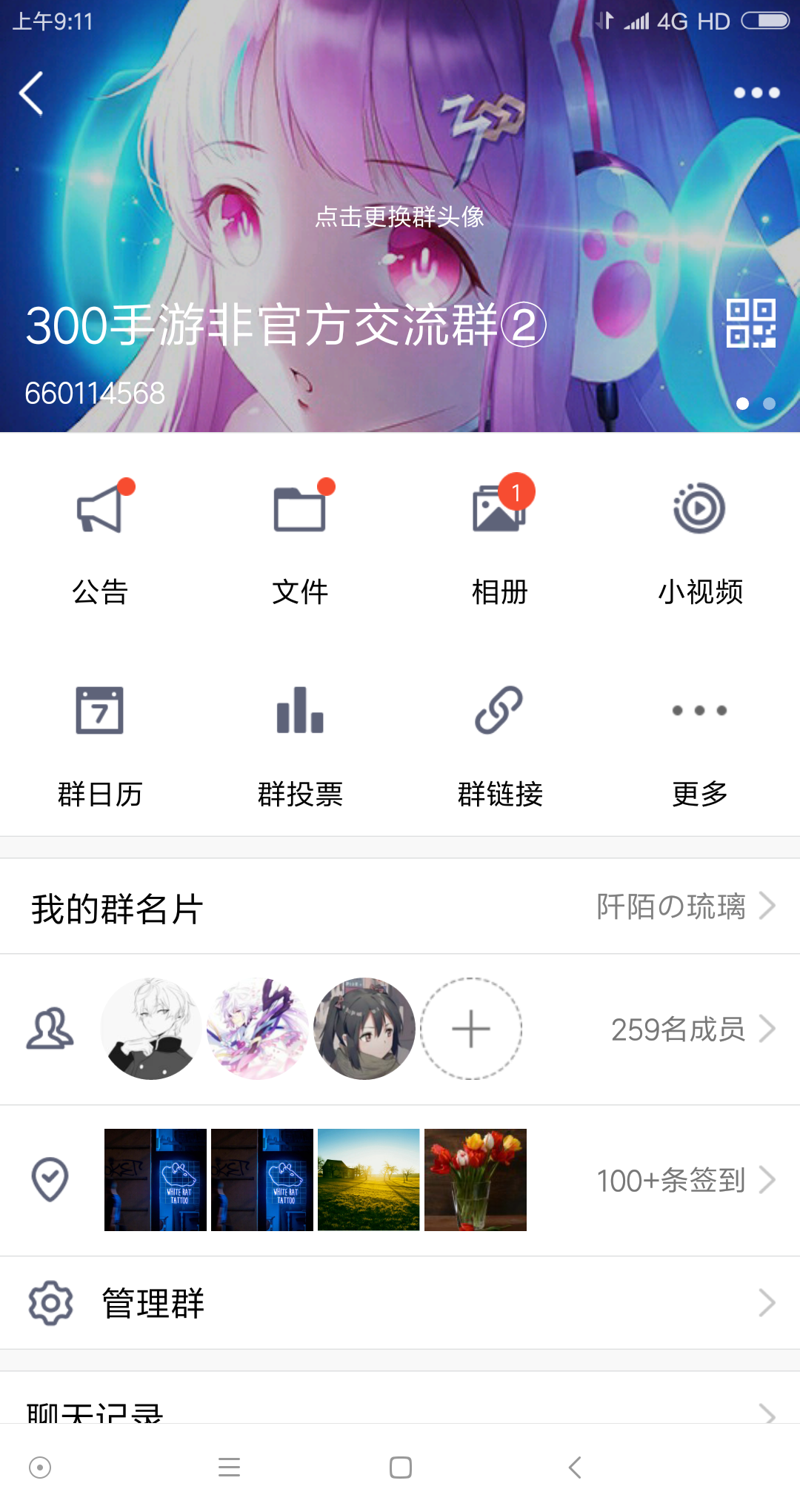Show more group apps (更多)
The height and width of the screenshot is (1512, 800).
click(x=700, y=743)
